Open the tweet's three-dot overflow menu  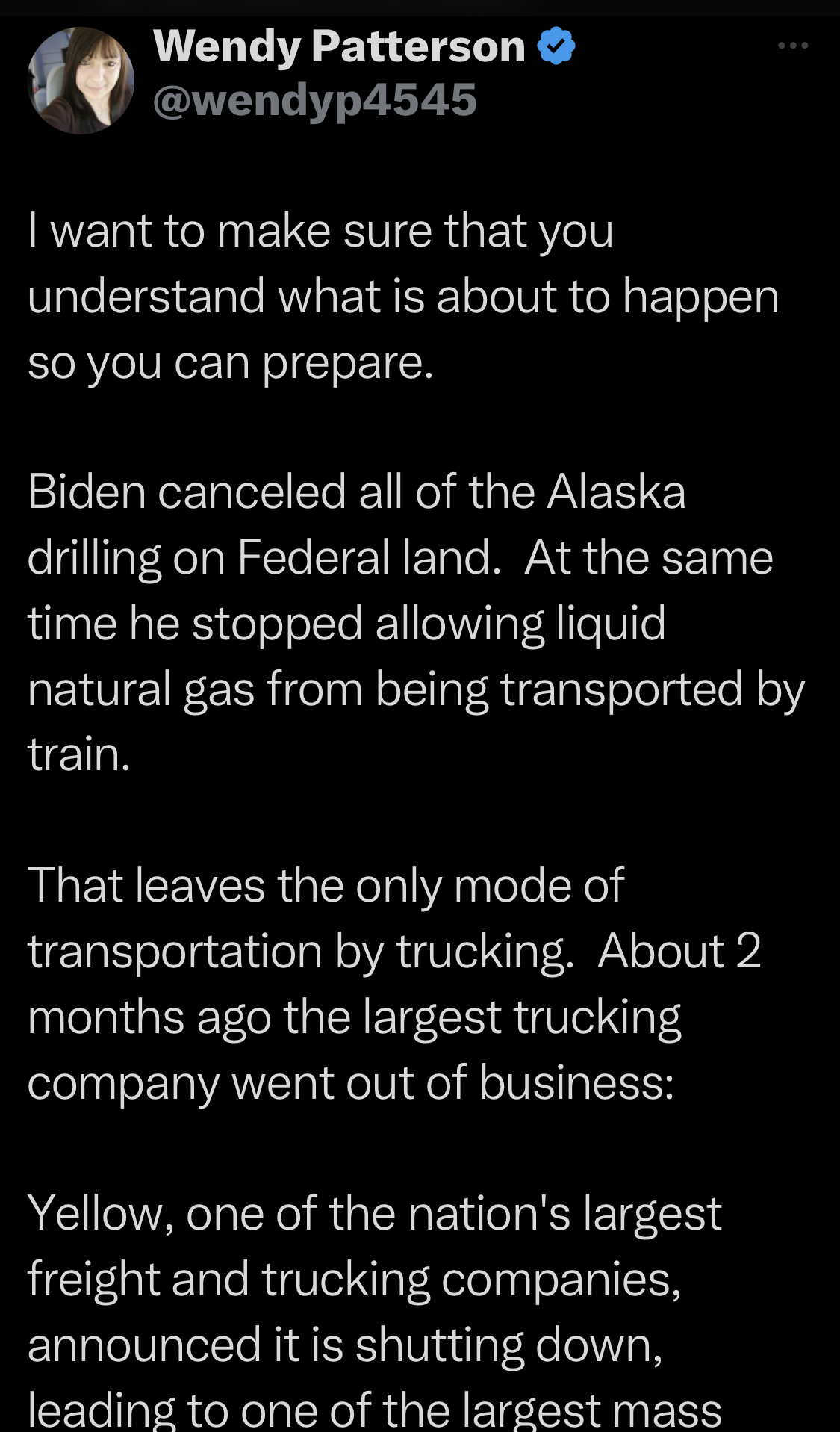tap(792, 46)
